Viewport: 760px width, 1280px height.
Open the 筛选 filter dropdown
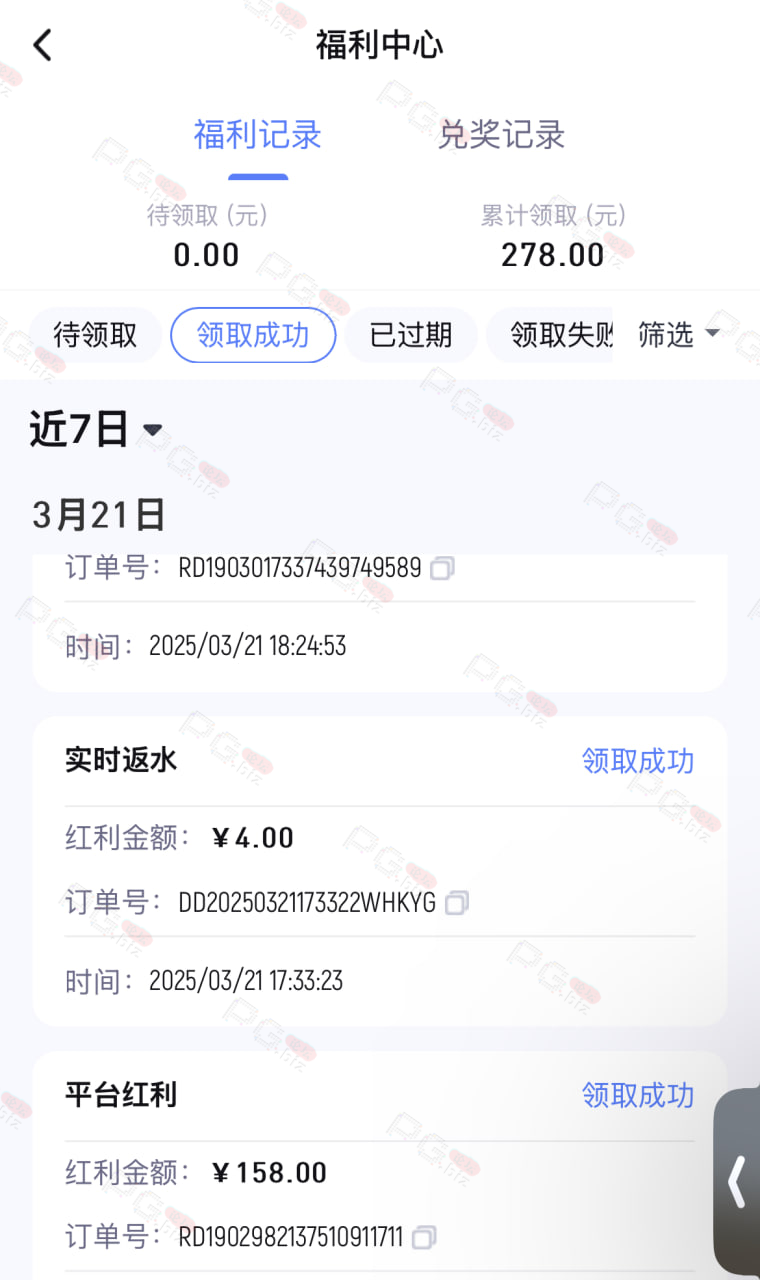679,335
